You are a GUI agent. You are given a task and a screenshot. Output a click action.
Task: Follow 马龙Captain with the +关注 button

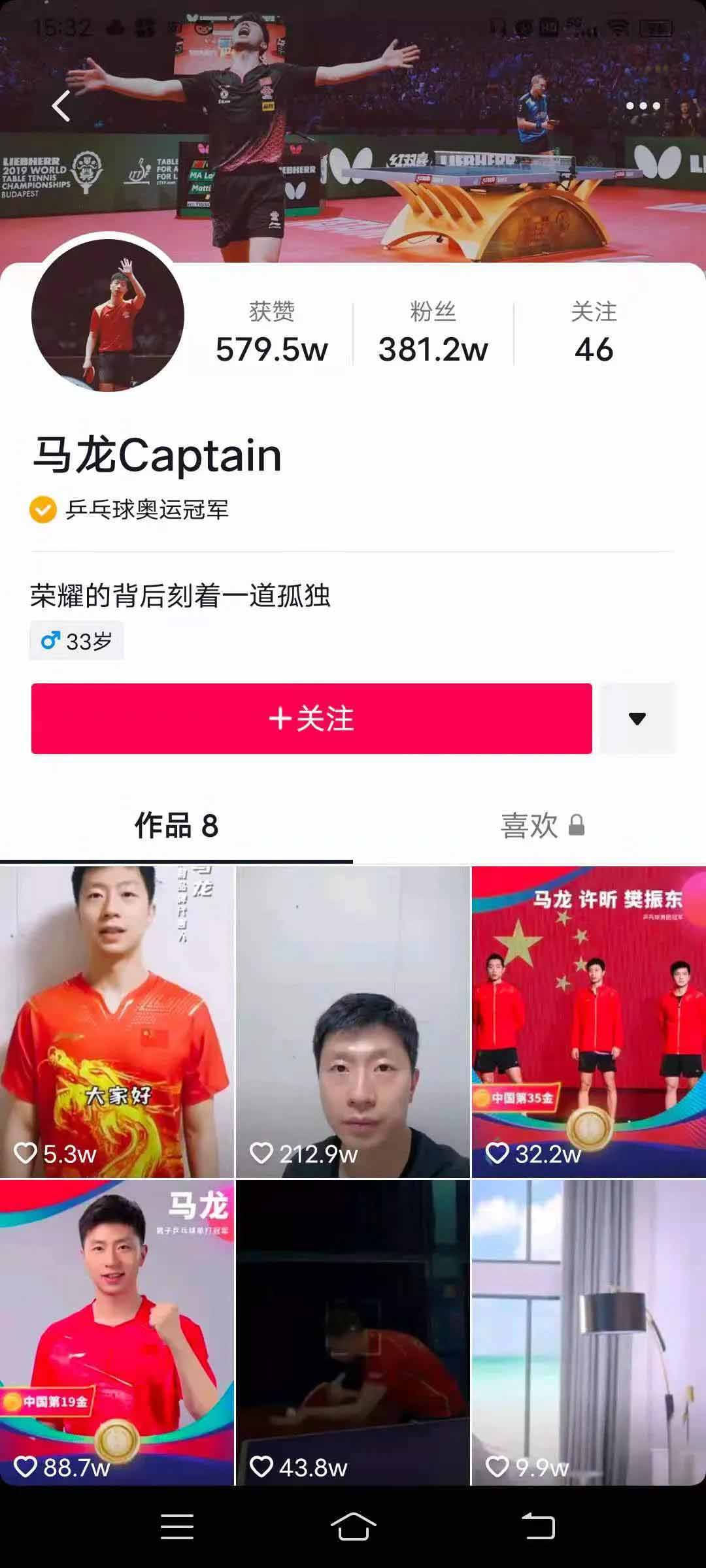(x=311, y=719)
